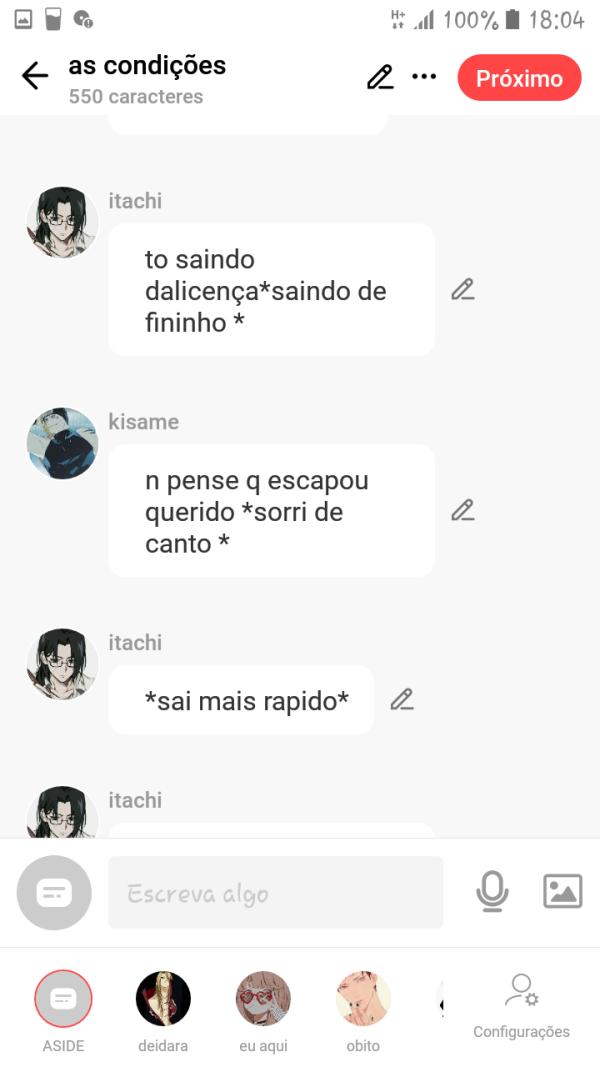Select the deidara character
The image size is (600, 1067).
163,999
